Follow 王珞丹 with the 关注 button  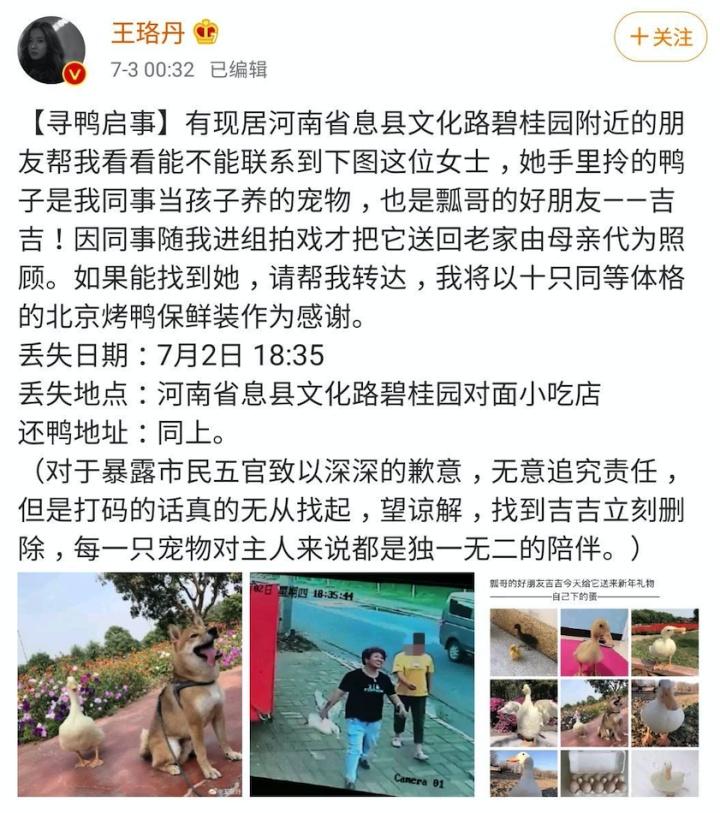(x=660, y=37)
